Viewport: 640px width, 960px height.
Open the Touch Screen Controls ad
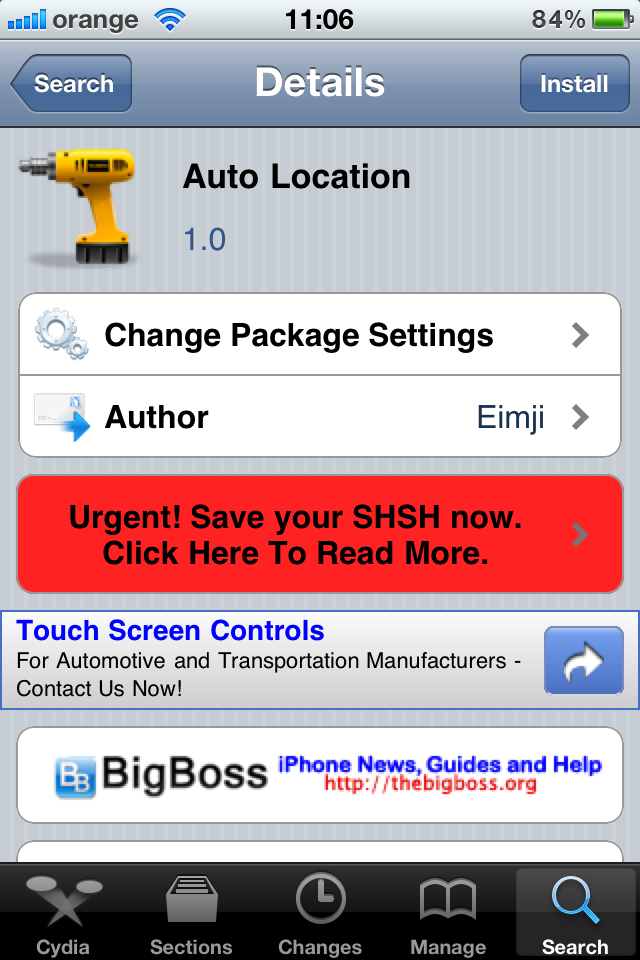click(270, 660)
